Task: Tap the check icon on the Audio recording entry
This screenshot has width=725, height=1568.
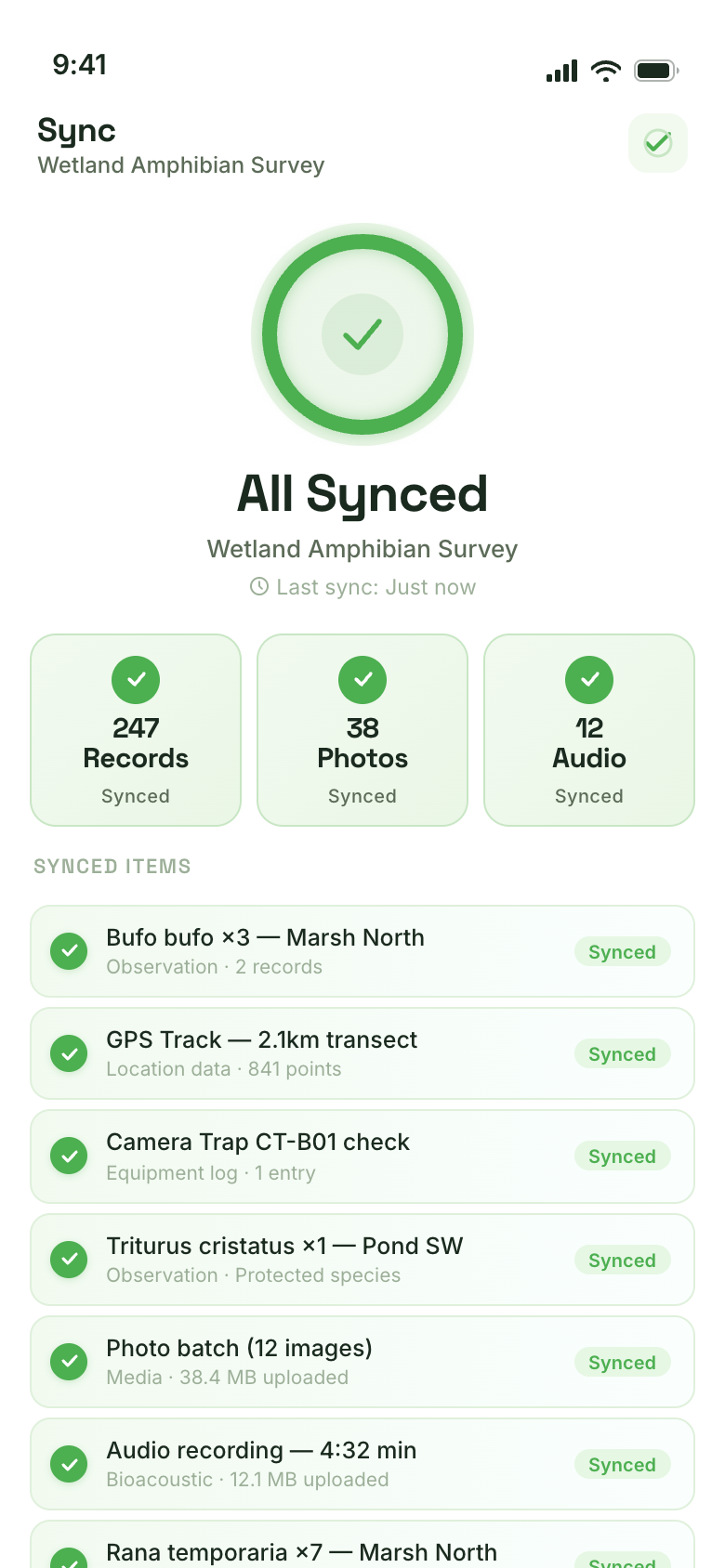Action: 69,1463
